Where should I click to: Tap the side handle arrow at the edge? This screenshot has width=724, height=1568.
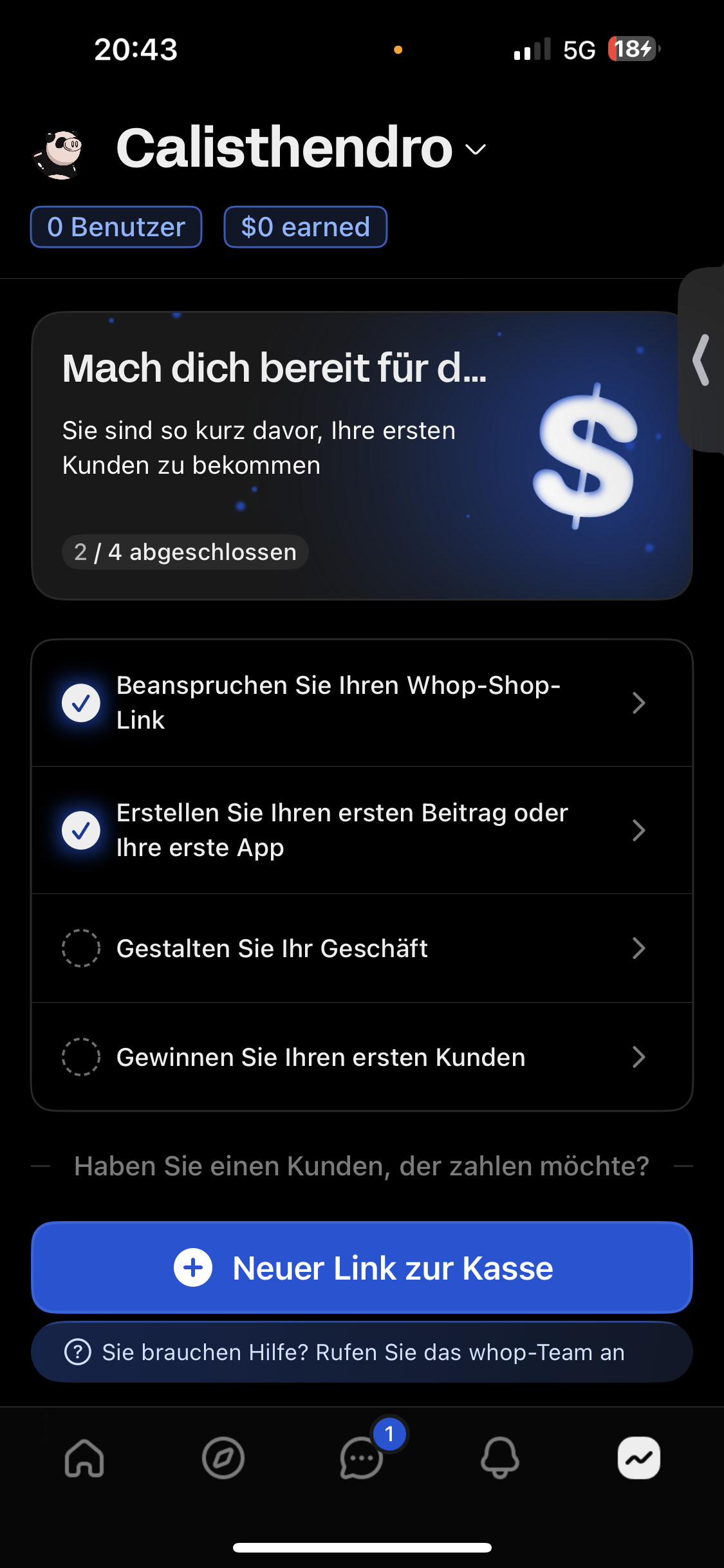click(701, 360)
